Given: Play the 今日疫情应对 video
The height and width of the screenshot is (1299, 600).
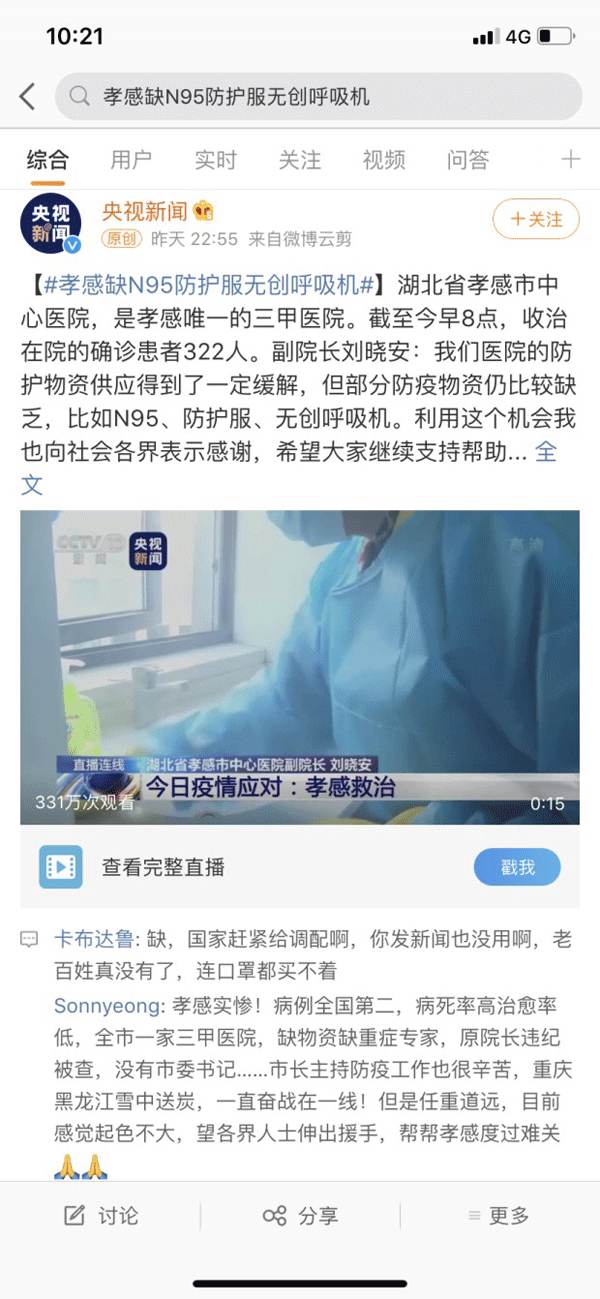Looking at the screenshot, I should 300,667.
